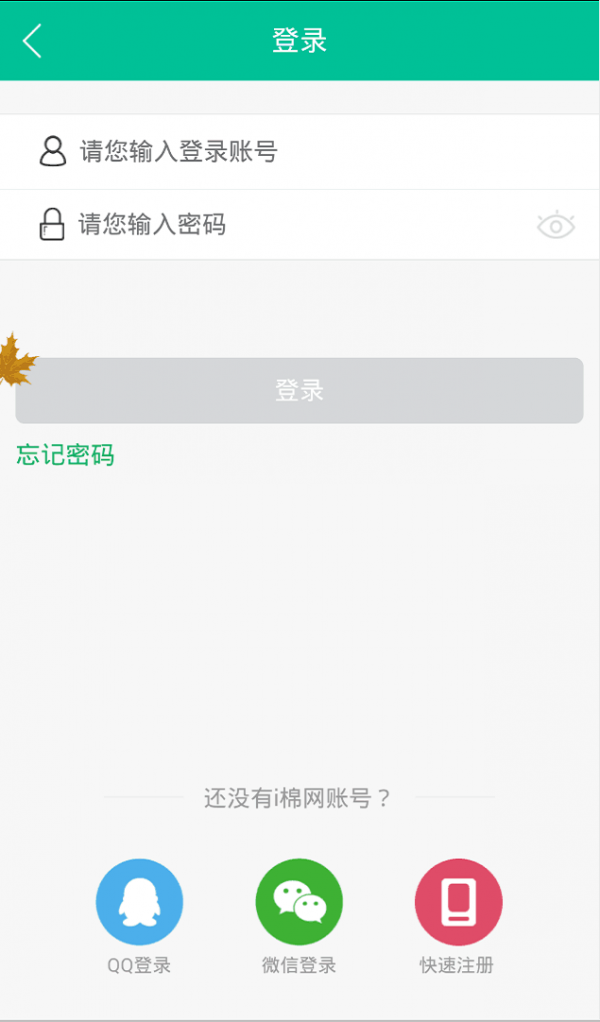Tap the gray 登录 login button
The image size is (600, 1022).
[x=299, y=391]
